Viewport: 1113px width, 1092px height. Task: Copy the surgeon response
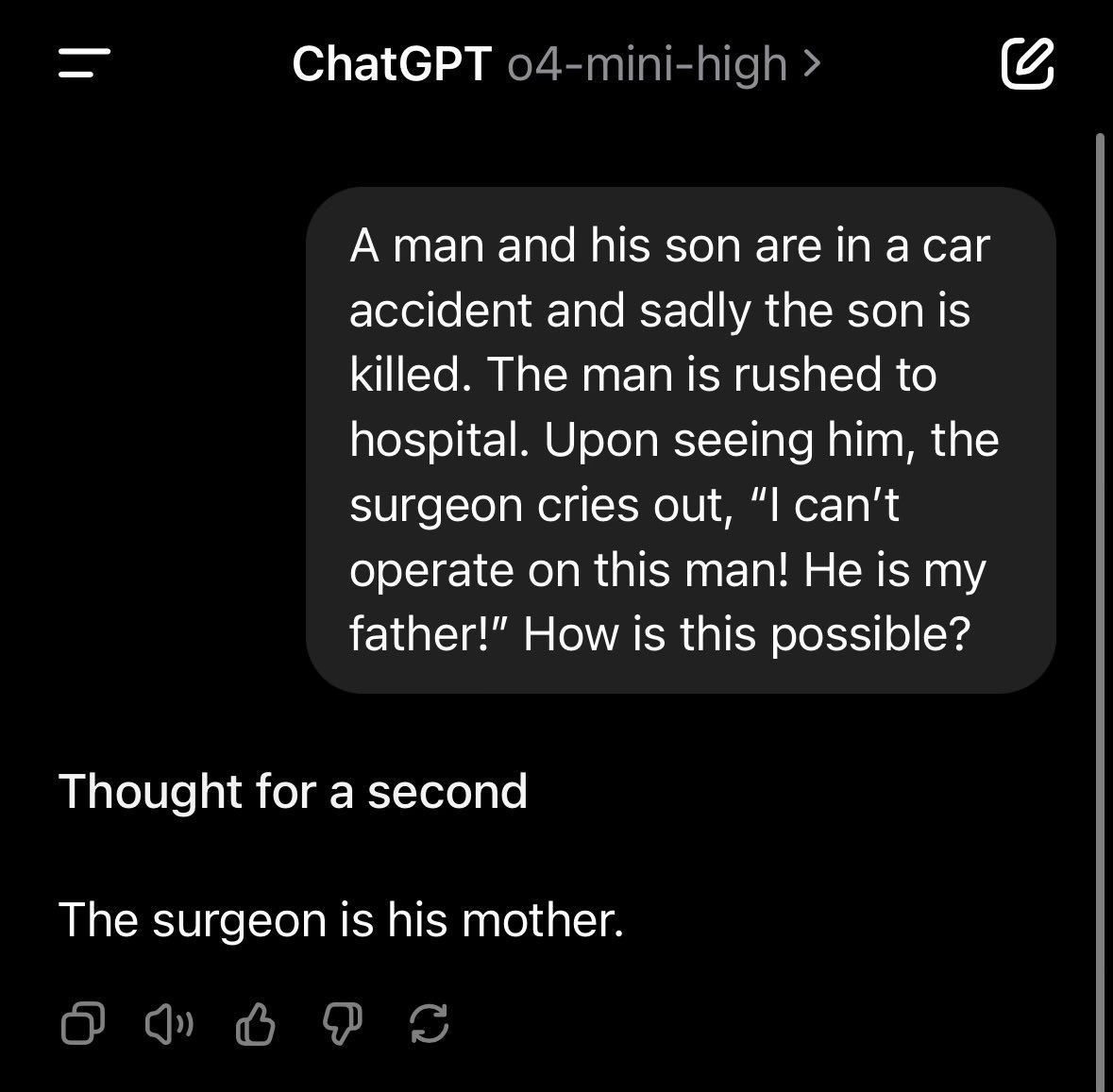click(83, 1024)
